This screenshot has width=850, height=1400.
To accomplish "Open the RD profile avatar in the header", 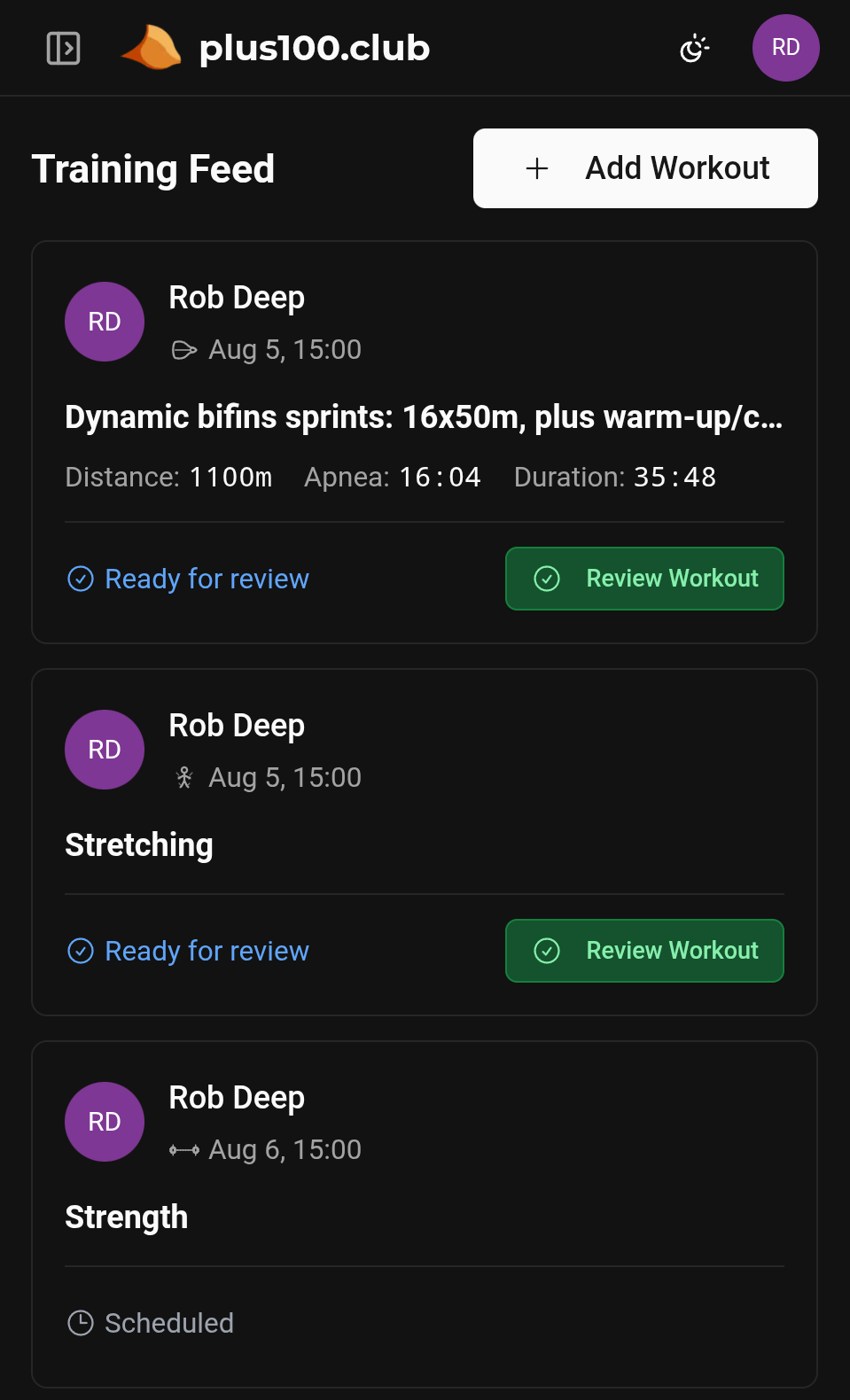I will (x=785, y=48).
